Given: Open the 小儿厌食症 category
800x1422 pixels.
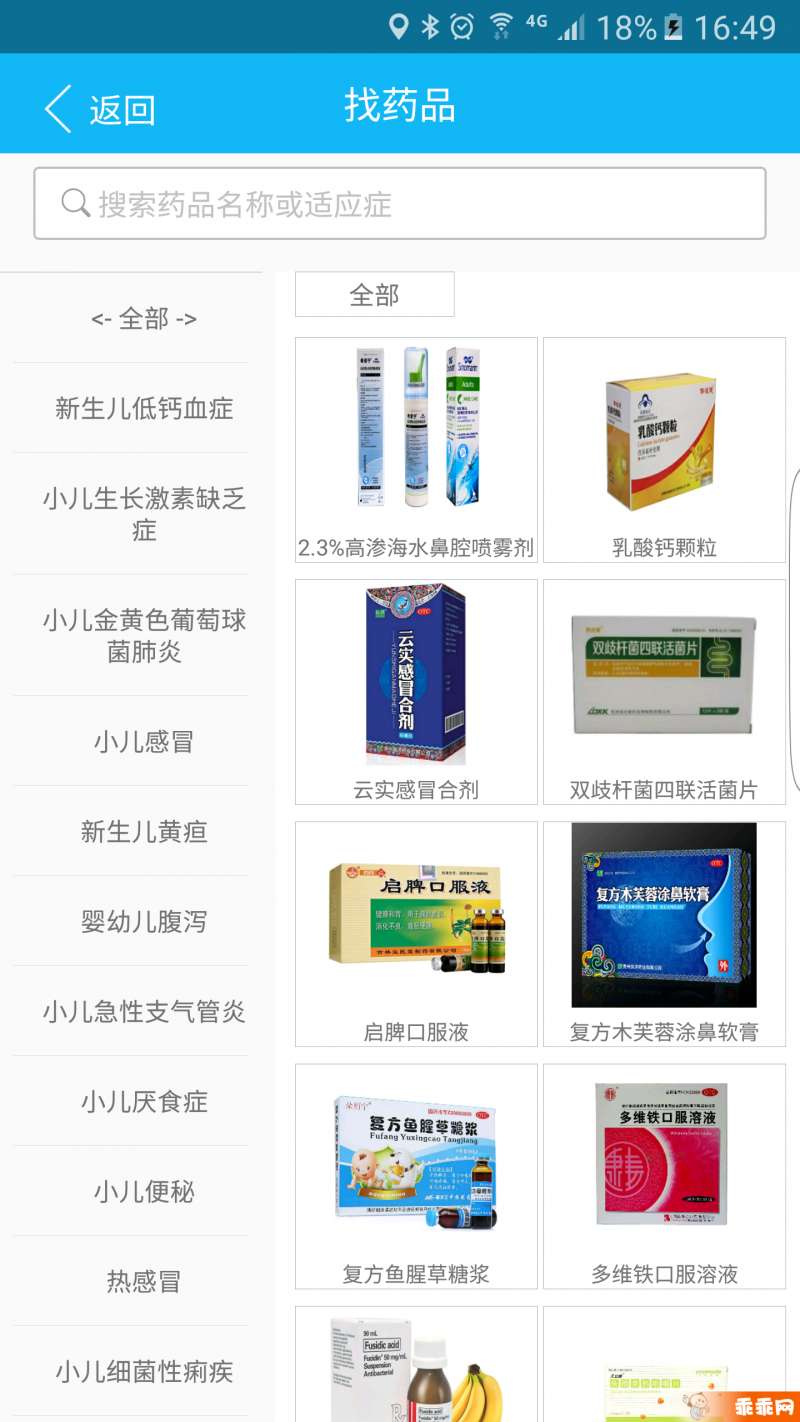Looking at the screenshot, I should 144,1102.
